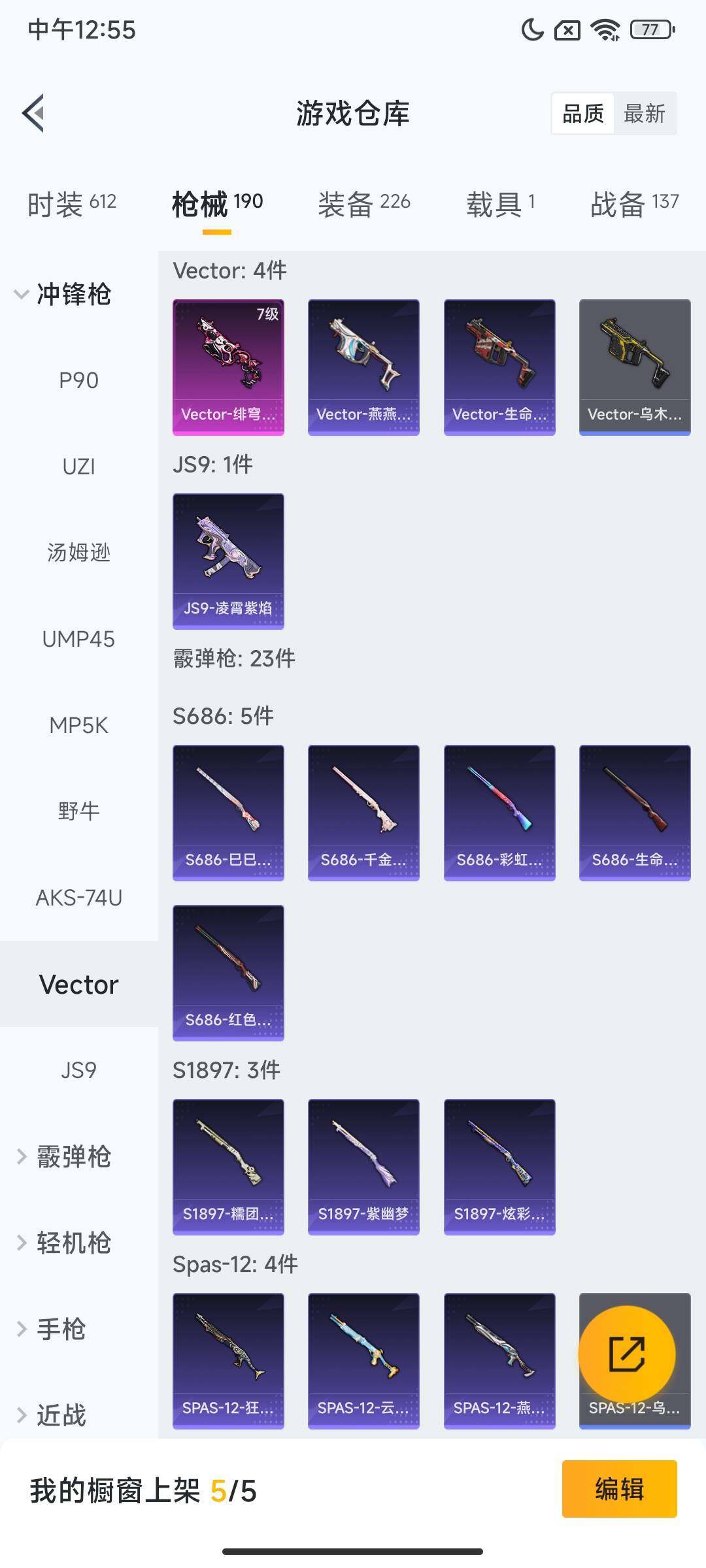Tap the 编辑 button

tap(620, 1493)
